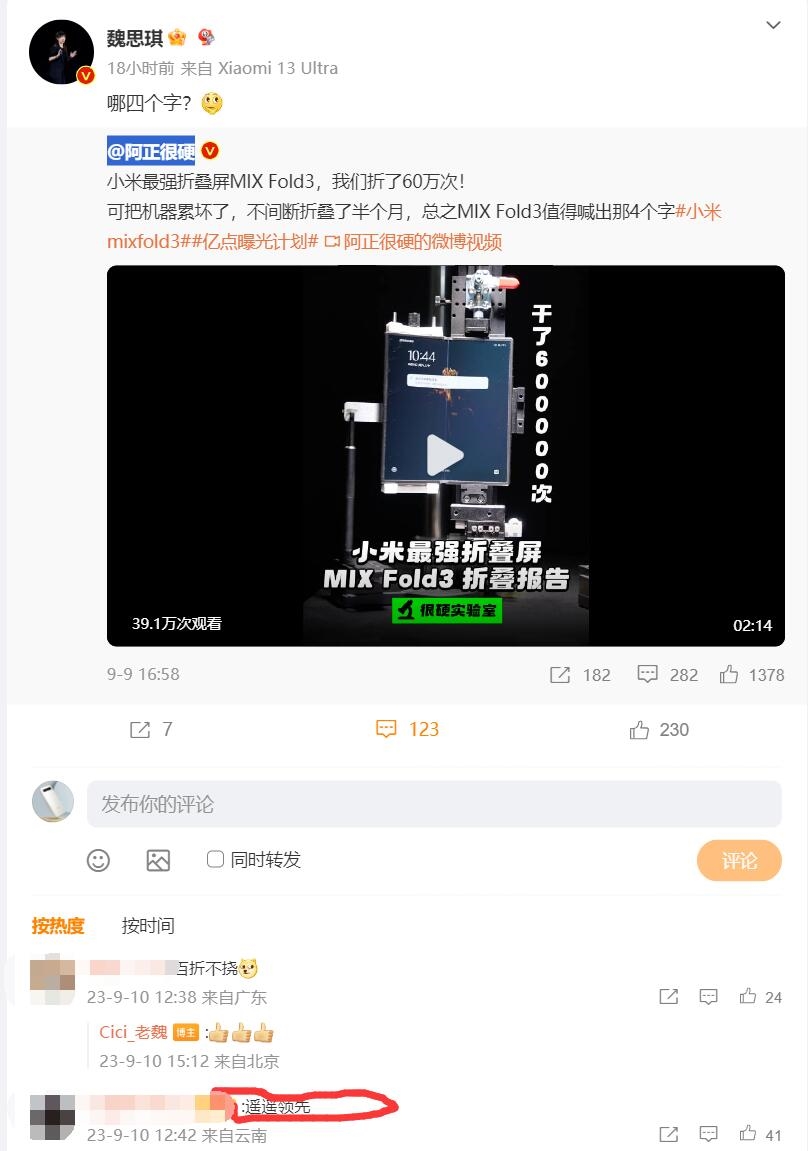Open the emoji picker for the comment

click(x=98, y=860)
